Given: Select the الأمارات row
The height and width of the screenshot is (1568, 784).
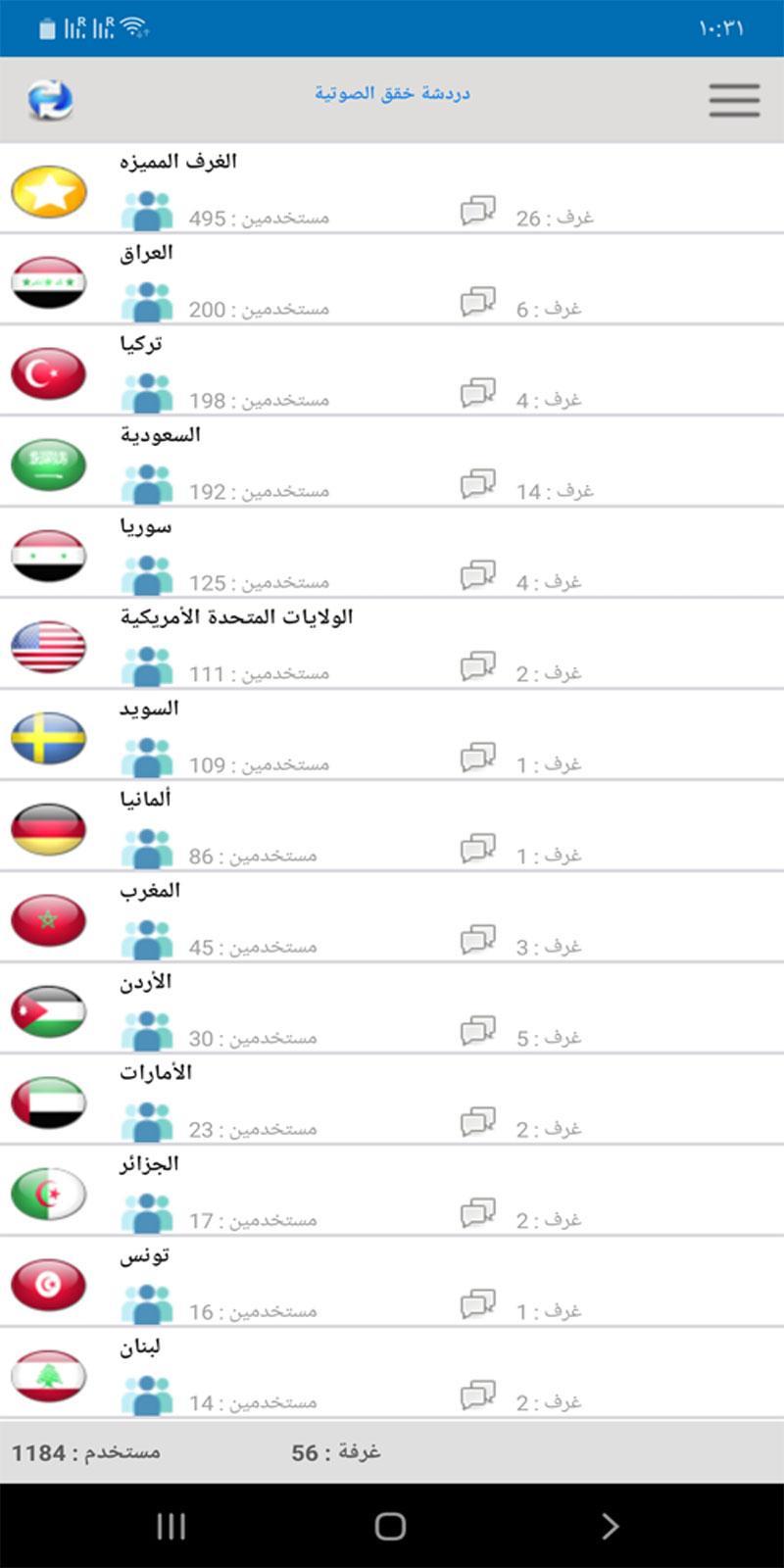Looking at the screenshot, I should pos(392,1101).
